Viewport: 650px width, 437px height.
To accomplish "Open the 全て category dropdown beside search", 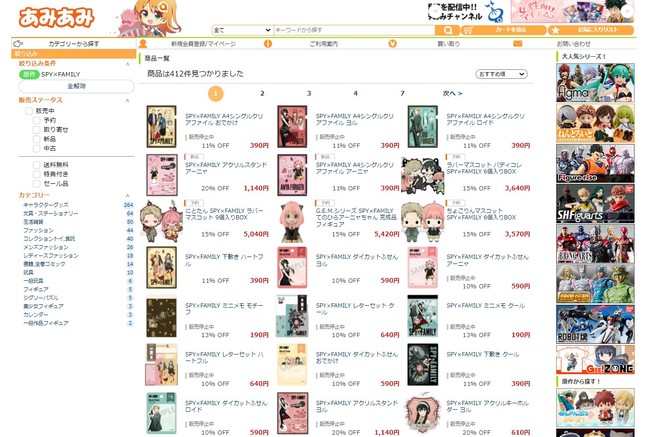I will (242, 30).
